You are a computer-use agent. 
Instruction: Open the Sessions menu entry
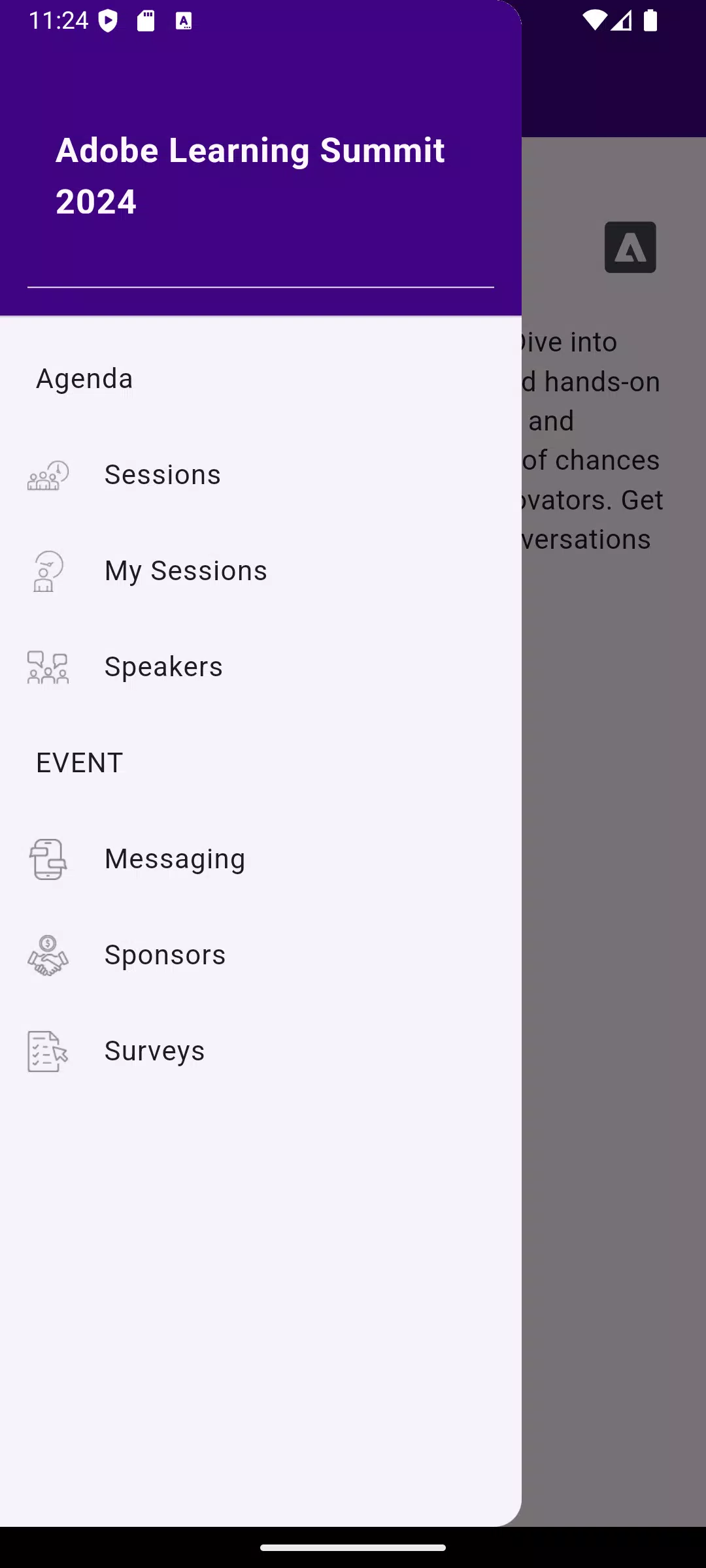coord(162,474)
